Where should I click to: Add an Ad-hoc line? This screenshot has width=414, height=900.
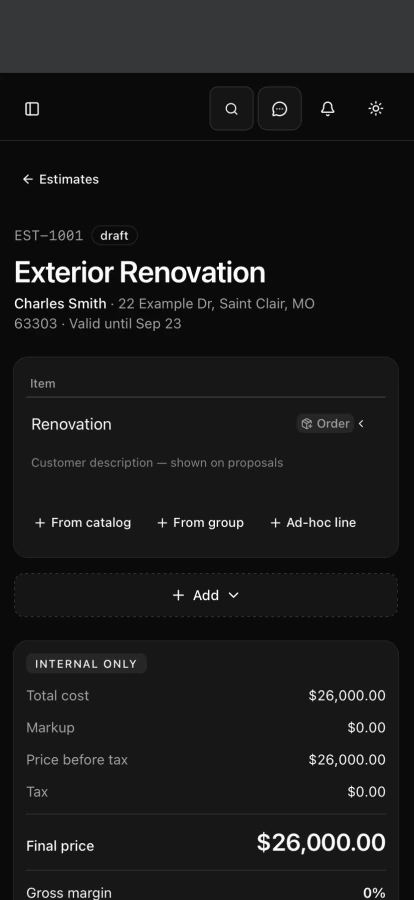(x=313, y=523)
